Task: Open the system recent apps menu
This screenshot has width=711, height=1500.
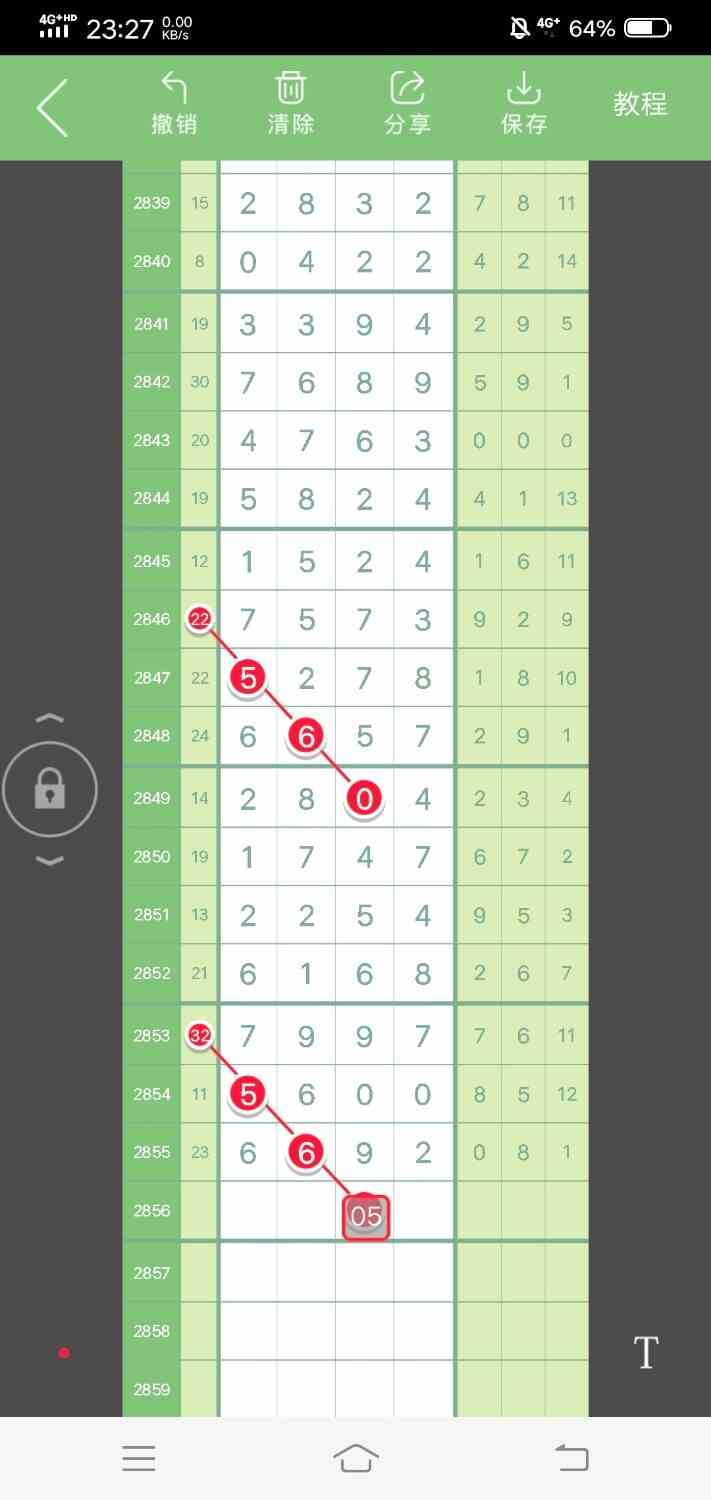Action: [x=139, y=1458]
